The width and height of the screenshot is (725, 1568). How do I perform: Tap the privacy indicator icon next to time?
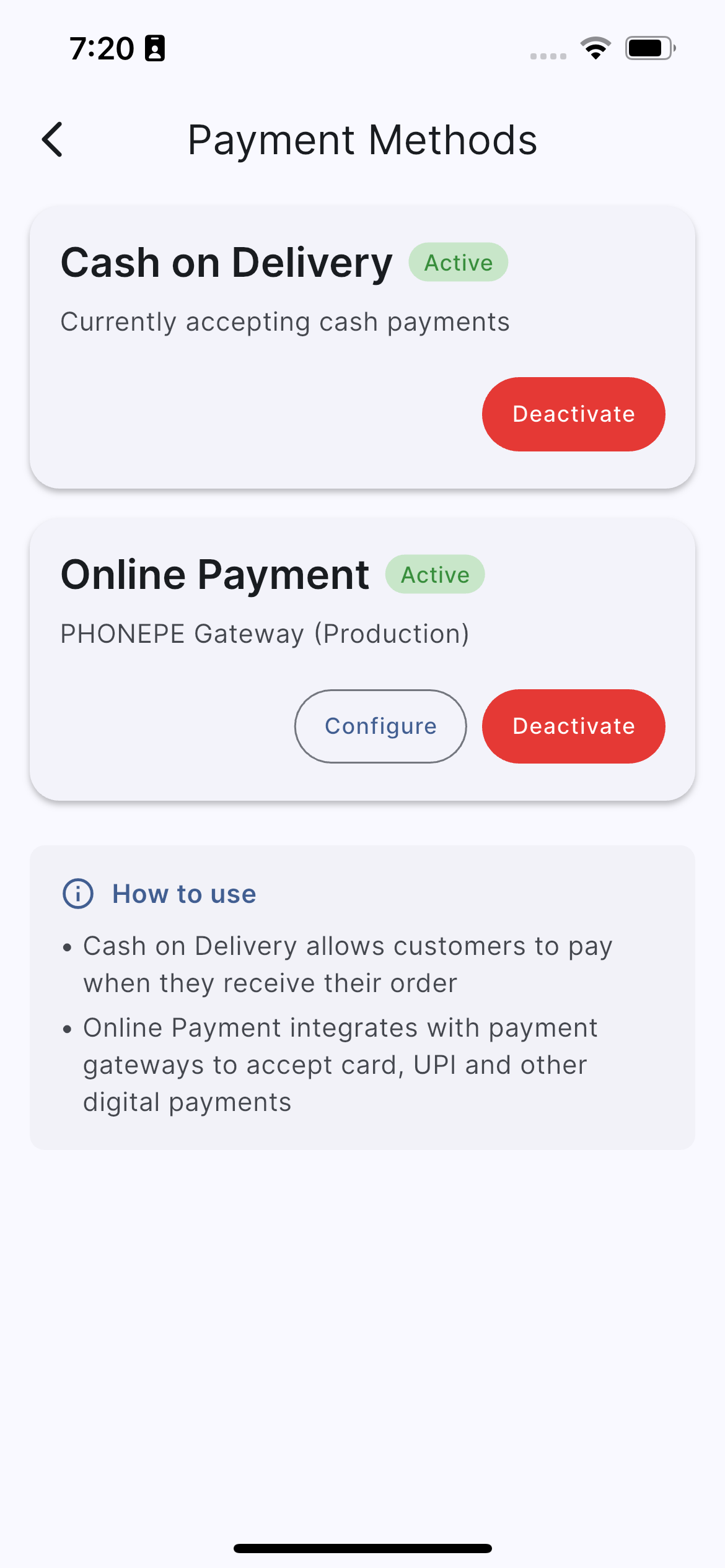point(154,49)
